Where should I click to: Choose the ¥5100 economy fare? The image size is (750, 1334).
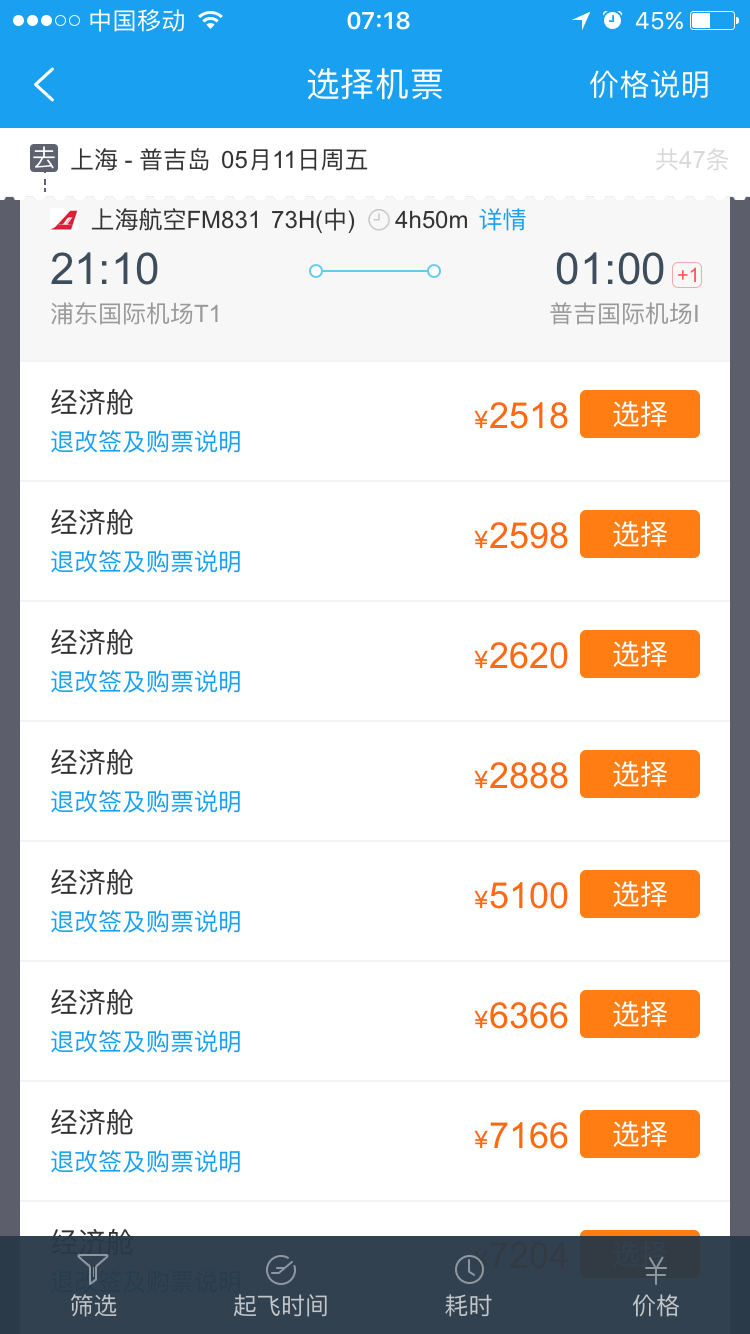[x=639, y=894]
